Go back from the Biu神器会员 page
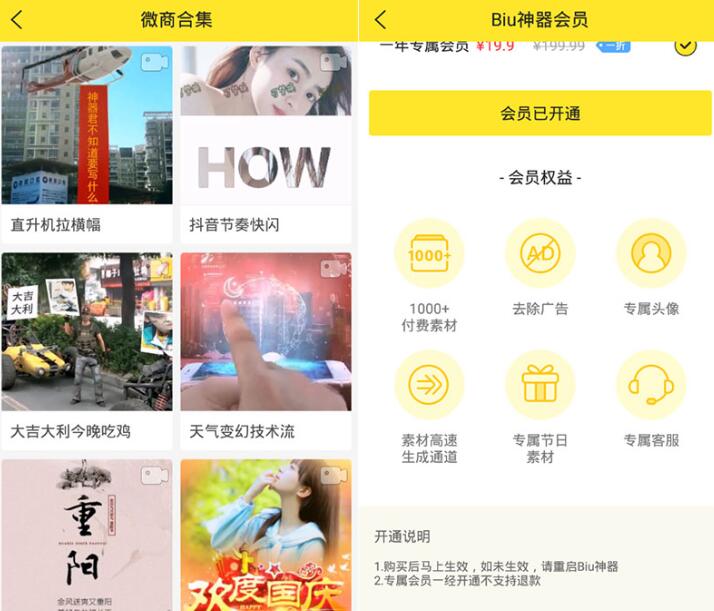Image resolution: width=714 pixels, height=611 pixels. (x=380, y=20)
